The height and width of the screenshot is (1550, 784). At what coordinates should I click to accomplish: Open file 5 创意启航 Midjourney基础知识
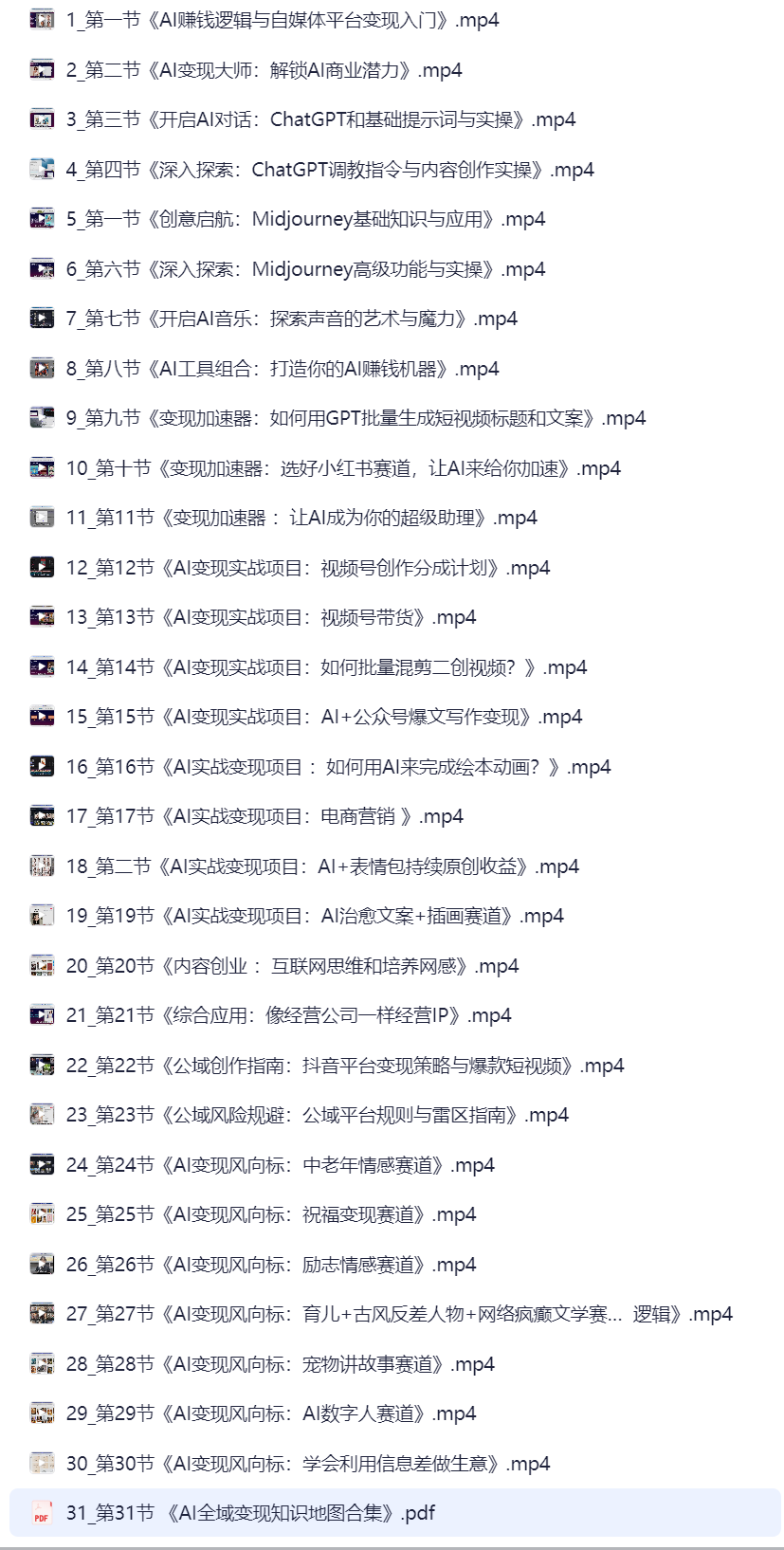[x=305, y=219]
